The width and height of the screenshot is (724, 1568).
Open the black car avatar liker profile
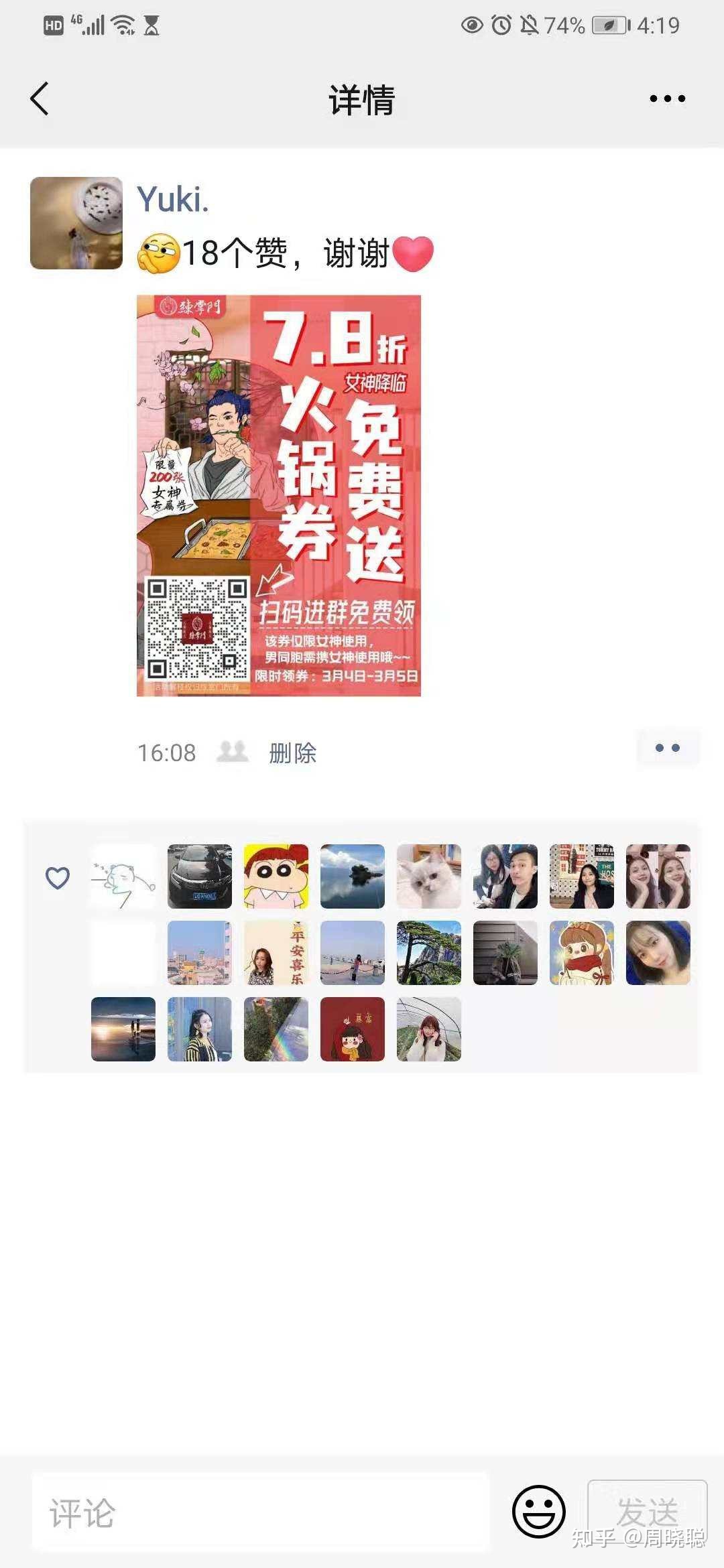(x=200, y=876)
